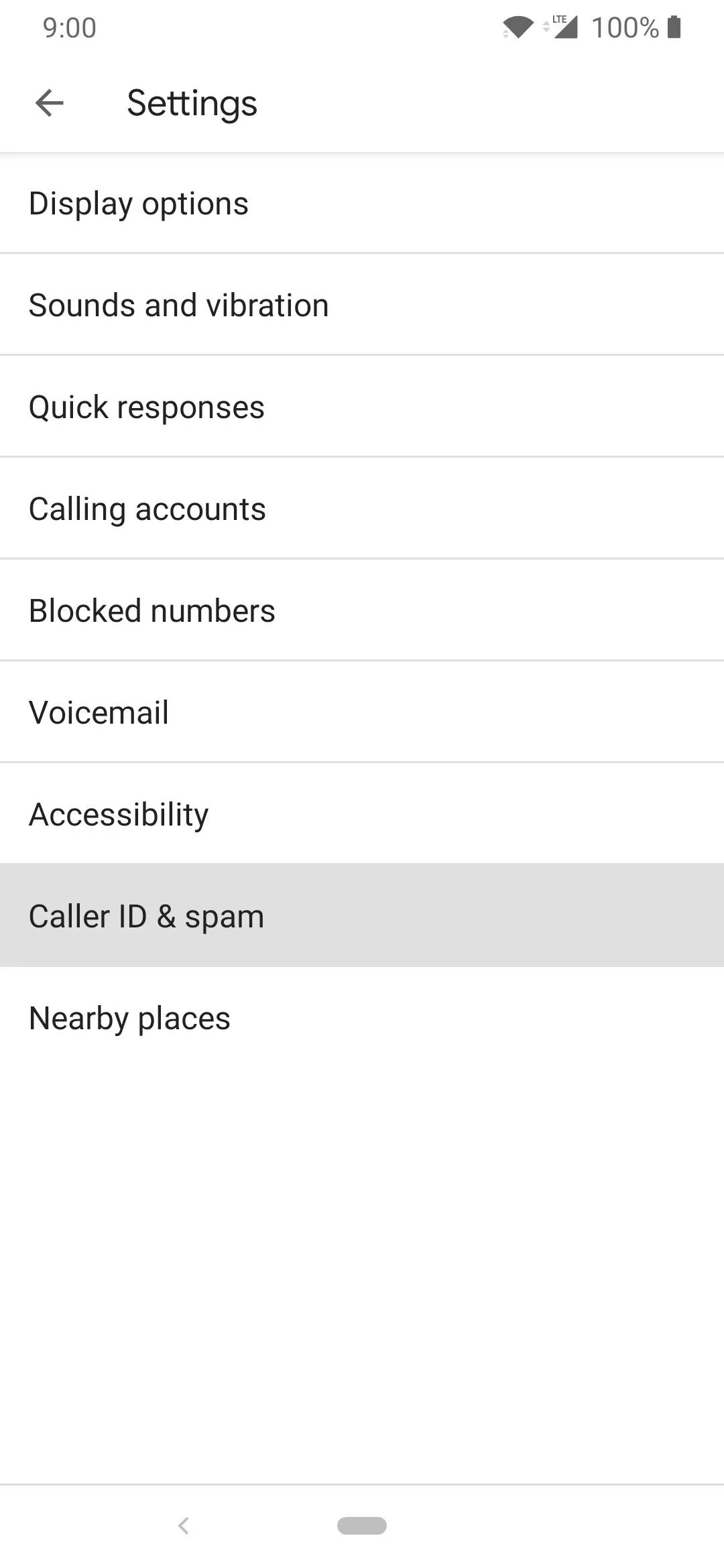Open Sounds and vibration settings
The width and height of the screenshot is (724, 1568).
click(362, 305)
